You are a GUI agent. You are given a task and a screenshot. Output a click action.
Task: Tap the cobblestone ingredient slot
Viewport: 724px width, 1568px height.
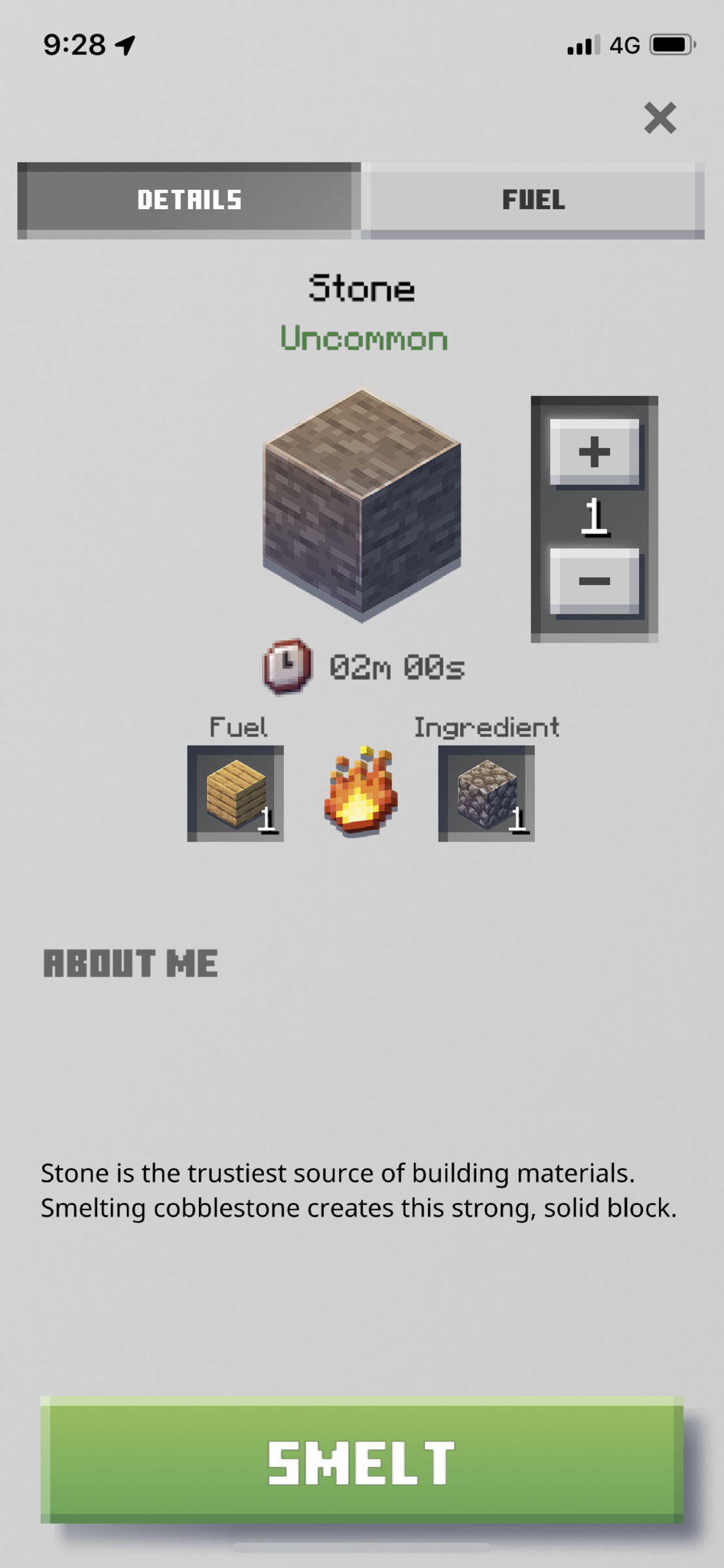pyautogui.click(x=486, y=794)
